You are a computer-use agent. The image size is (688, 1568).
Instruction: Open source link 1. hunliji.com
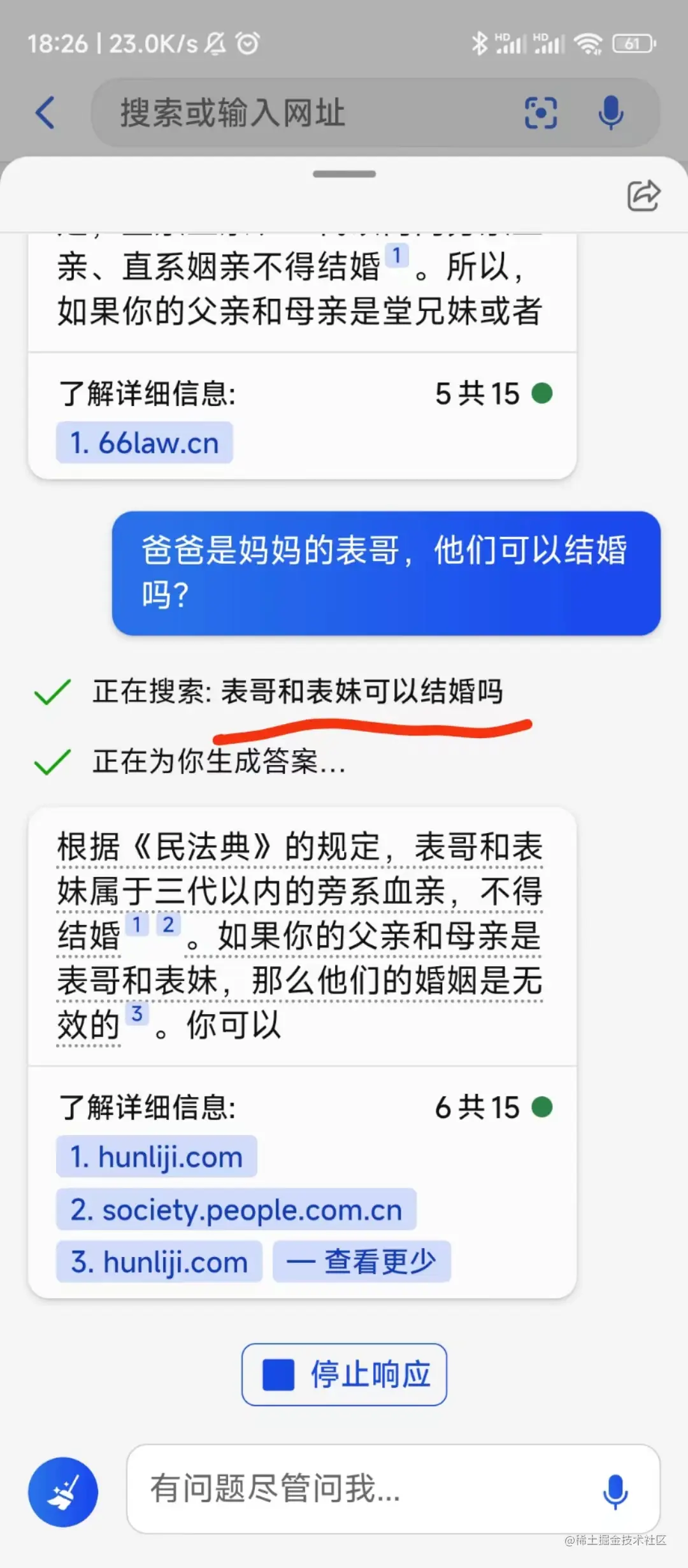coord(157,1156)
